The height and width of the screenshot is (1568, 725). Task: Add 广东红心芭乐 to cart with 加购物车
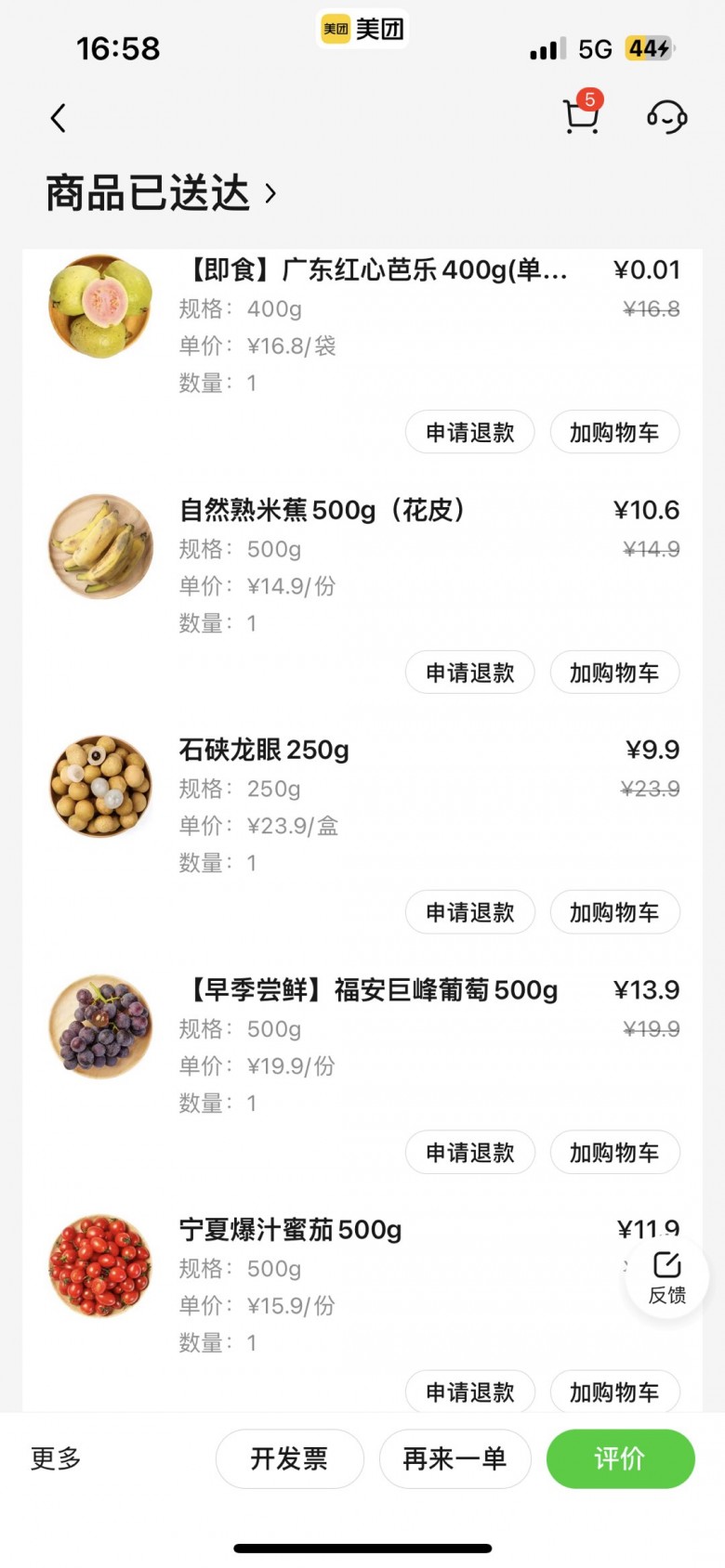(x=614, y=433)
